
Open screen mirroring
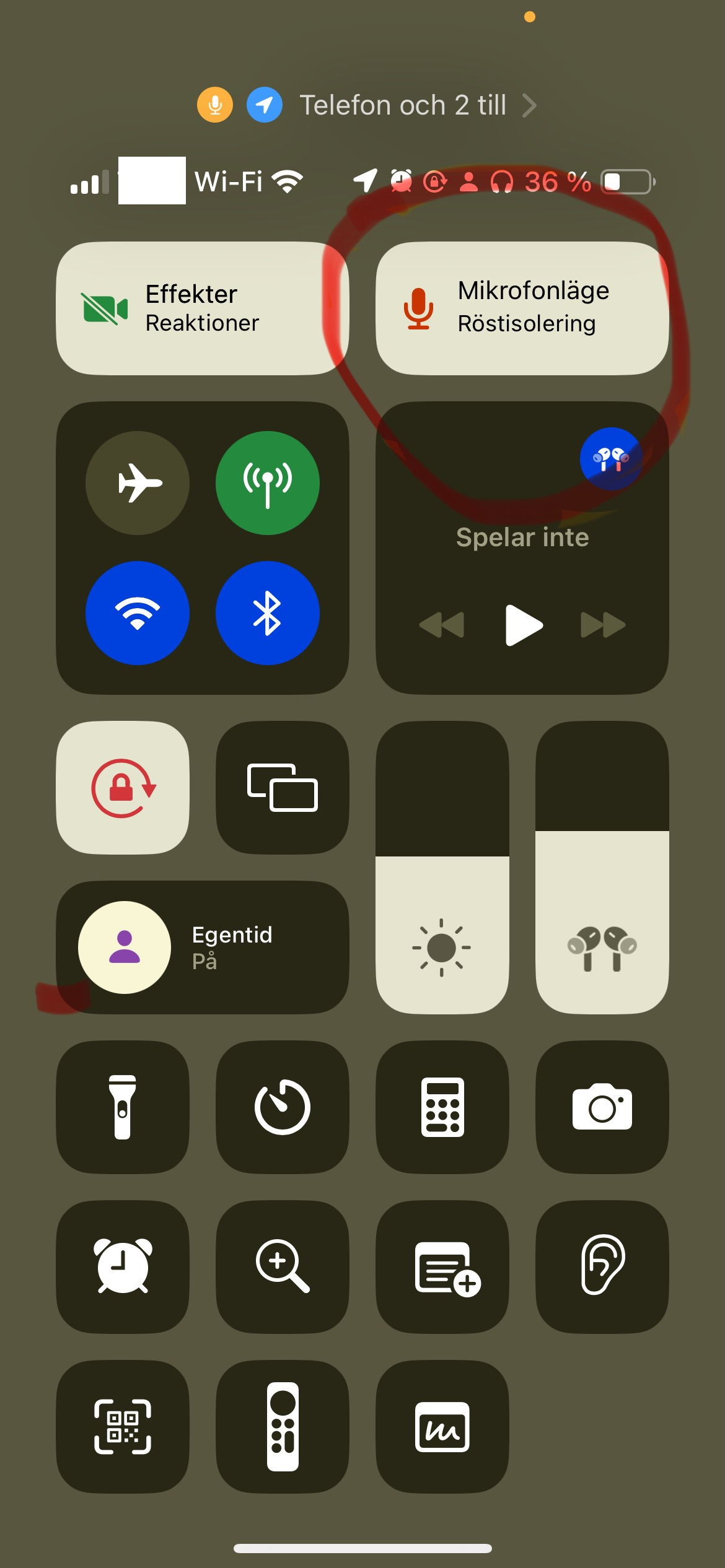[x=283, y=788]
